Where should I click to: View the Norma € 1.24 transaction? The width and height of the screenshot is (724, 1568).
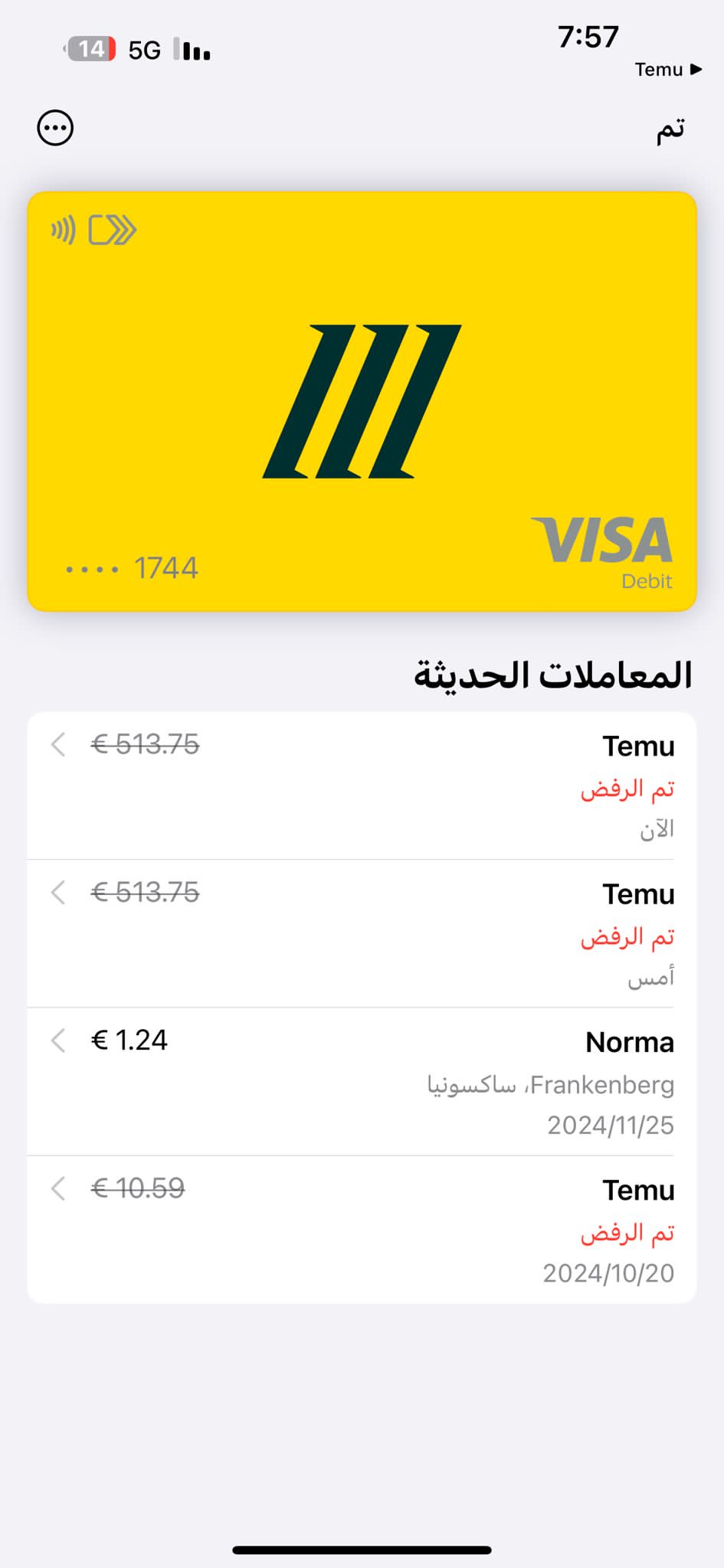(362, 1081)
